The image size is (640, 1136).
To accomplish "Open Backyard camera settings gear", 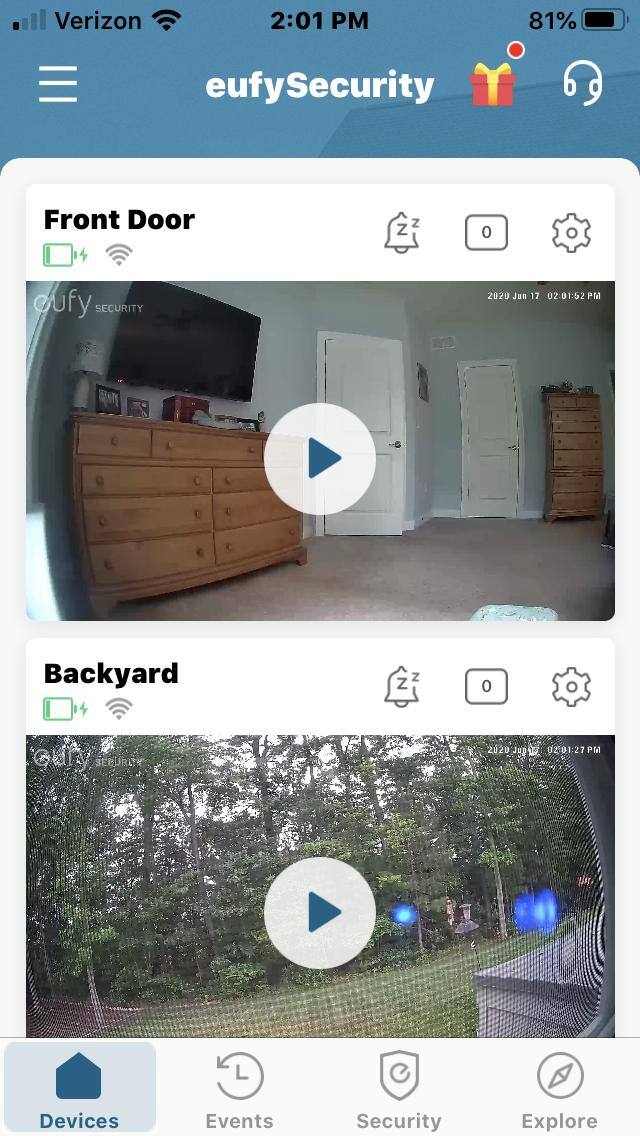I will [x=571, y=687].
